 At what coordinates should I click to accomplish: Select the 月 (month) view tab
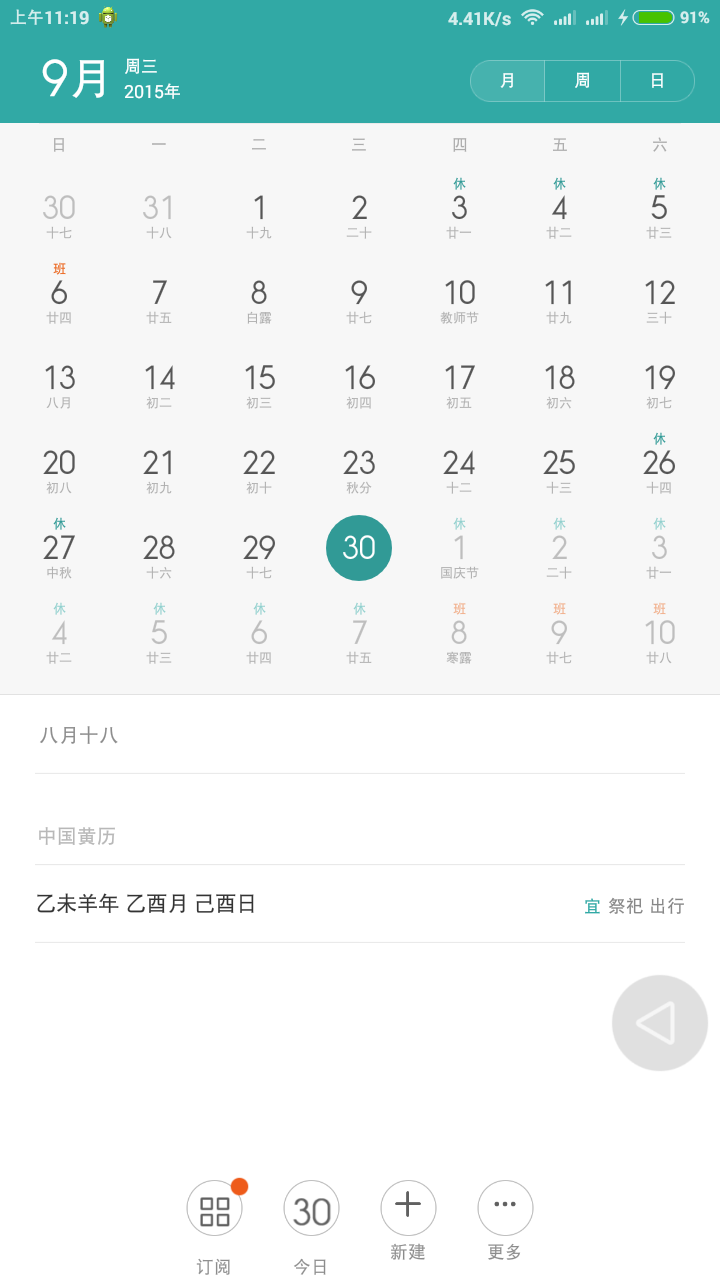click(508, 81)
